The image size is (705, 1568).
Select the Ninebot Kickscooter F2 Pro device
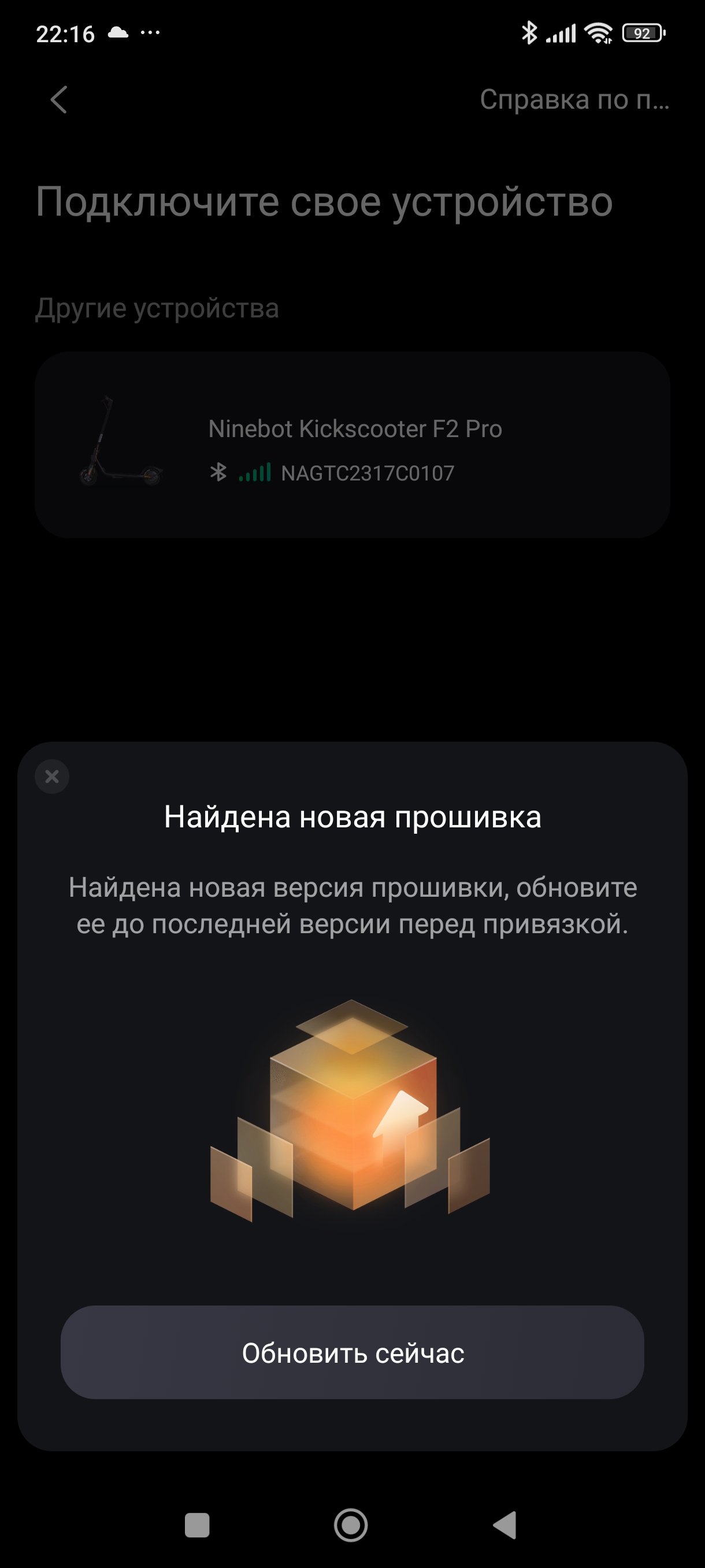tap(352, 445)
